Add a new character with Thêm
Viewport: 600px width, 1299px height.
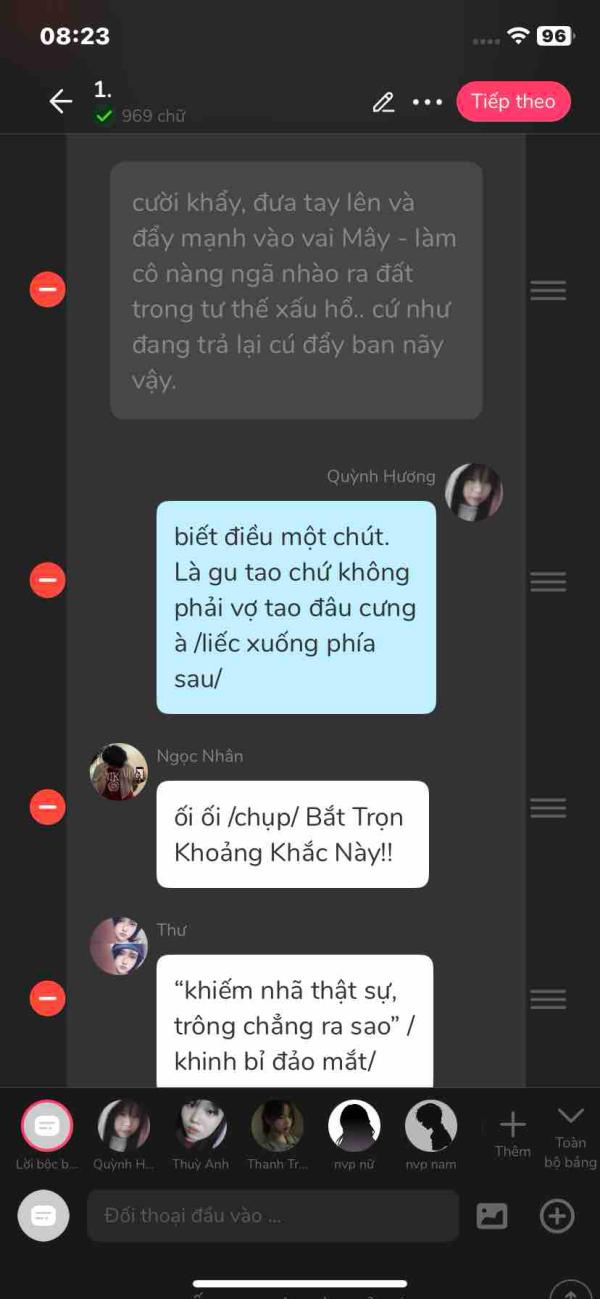point(512,1131)
